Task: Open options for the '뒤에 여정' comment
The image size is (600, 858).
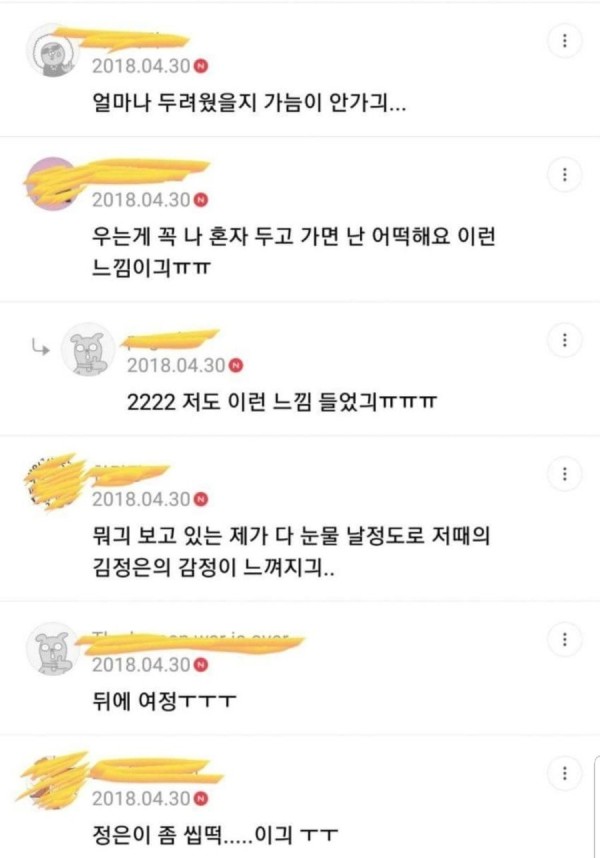Action: click(565, 639)
